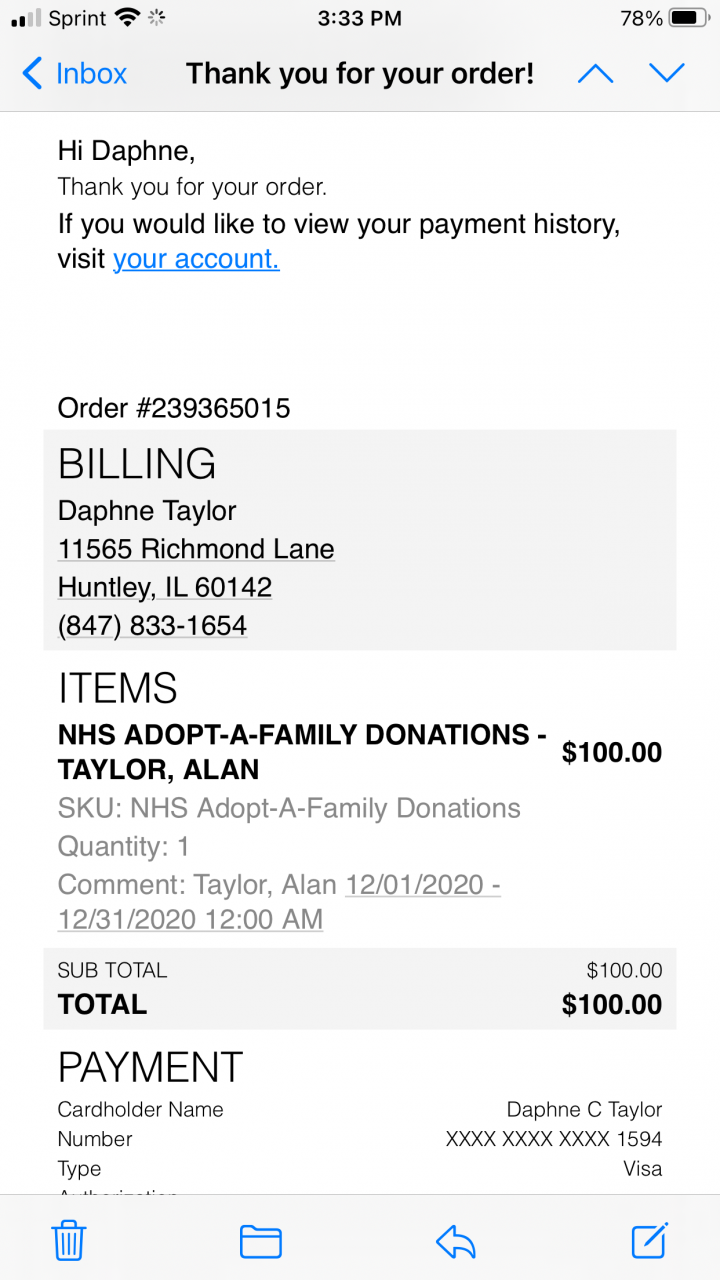The image size is (720, 1280).
Task: Call the (847) 833-1654 phone number
Action: click(152, 626)
